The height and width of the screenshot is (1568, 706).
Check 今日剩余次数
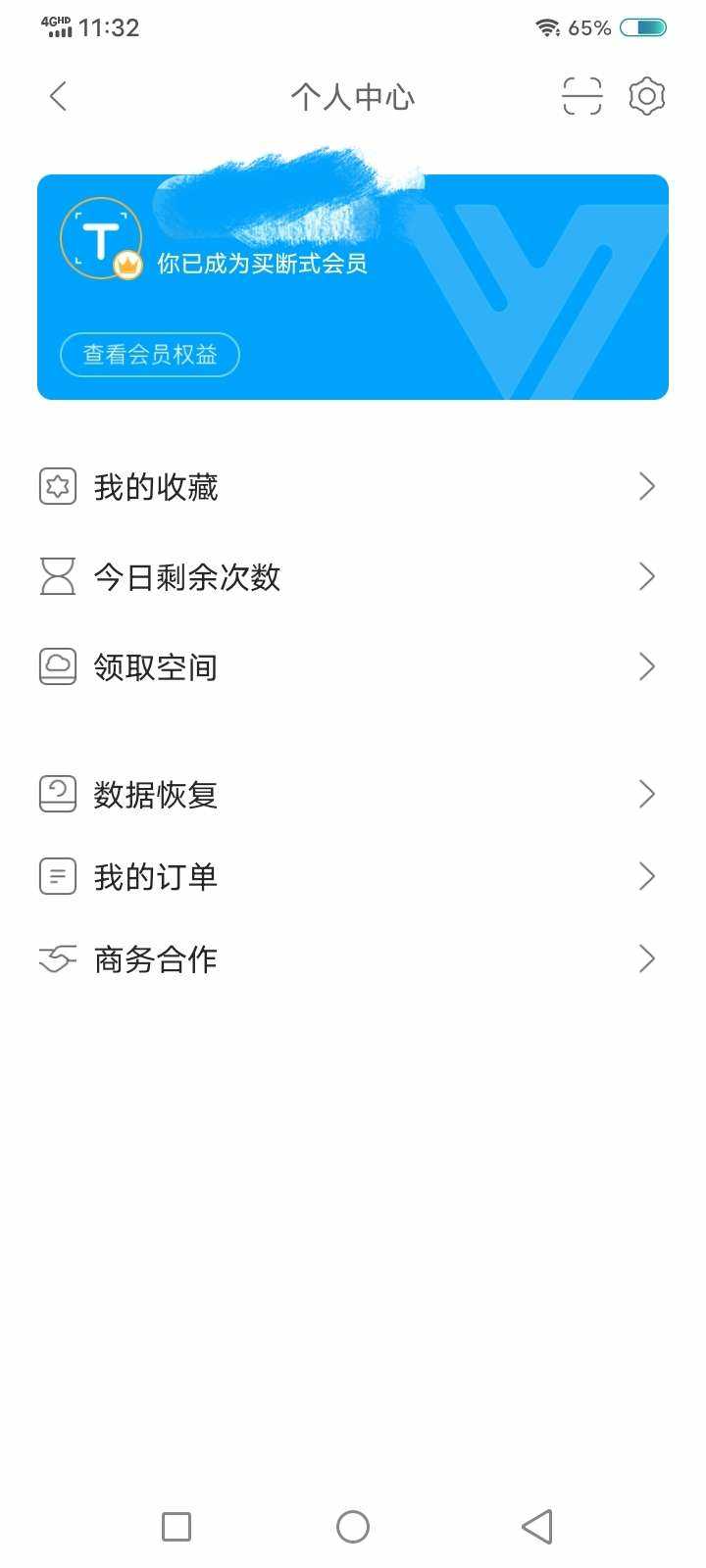point(353,576)
